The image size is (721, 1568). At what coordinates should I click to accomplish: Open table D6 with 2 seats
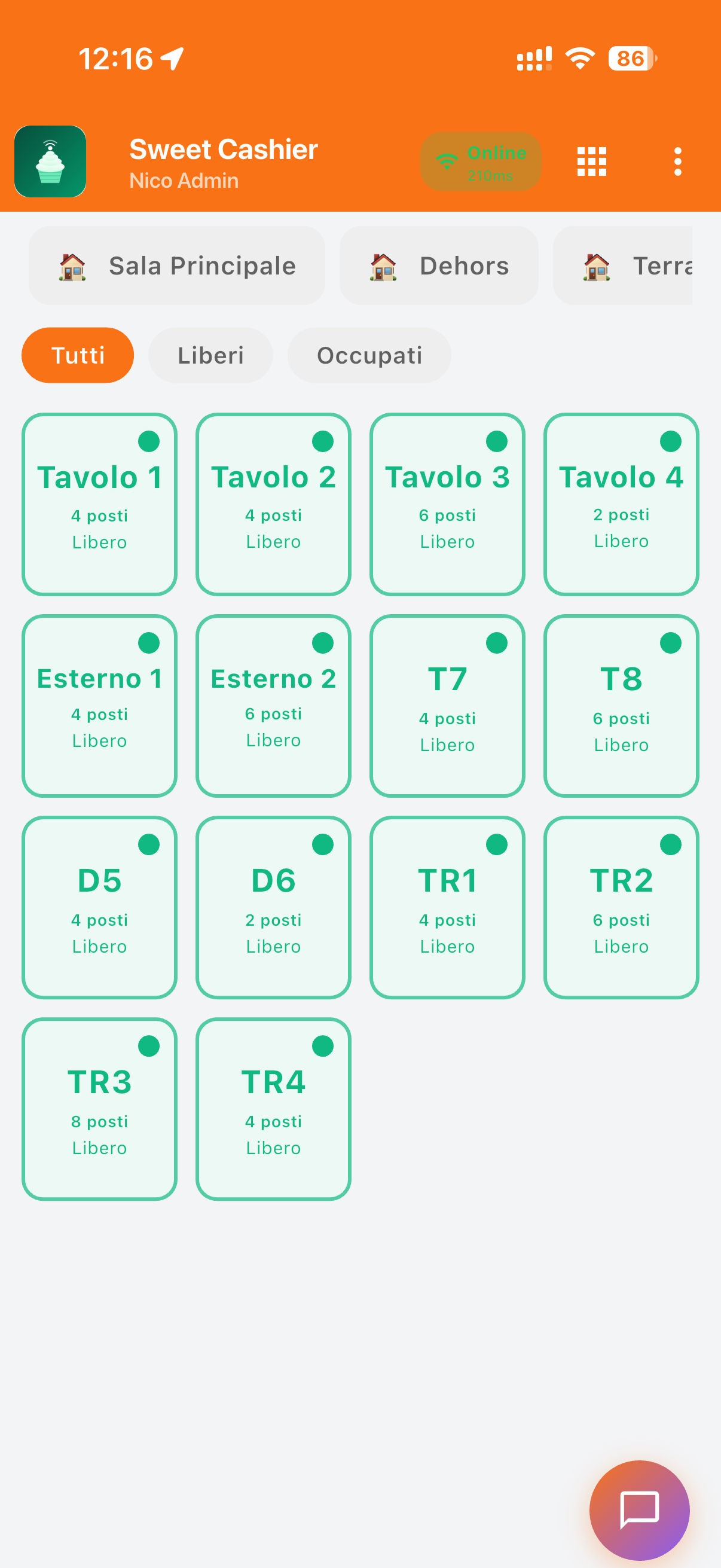pos(274,907)
